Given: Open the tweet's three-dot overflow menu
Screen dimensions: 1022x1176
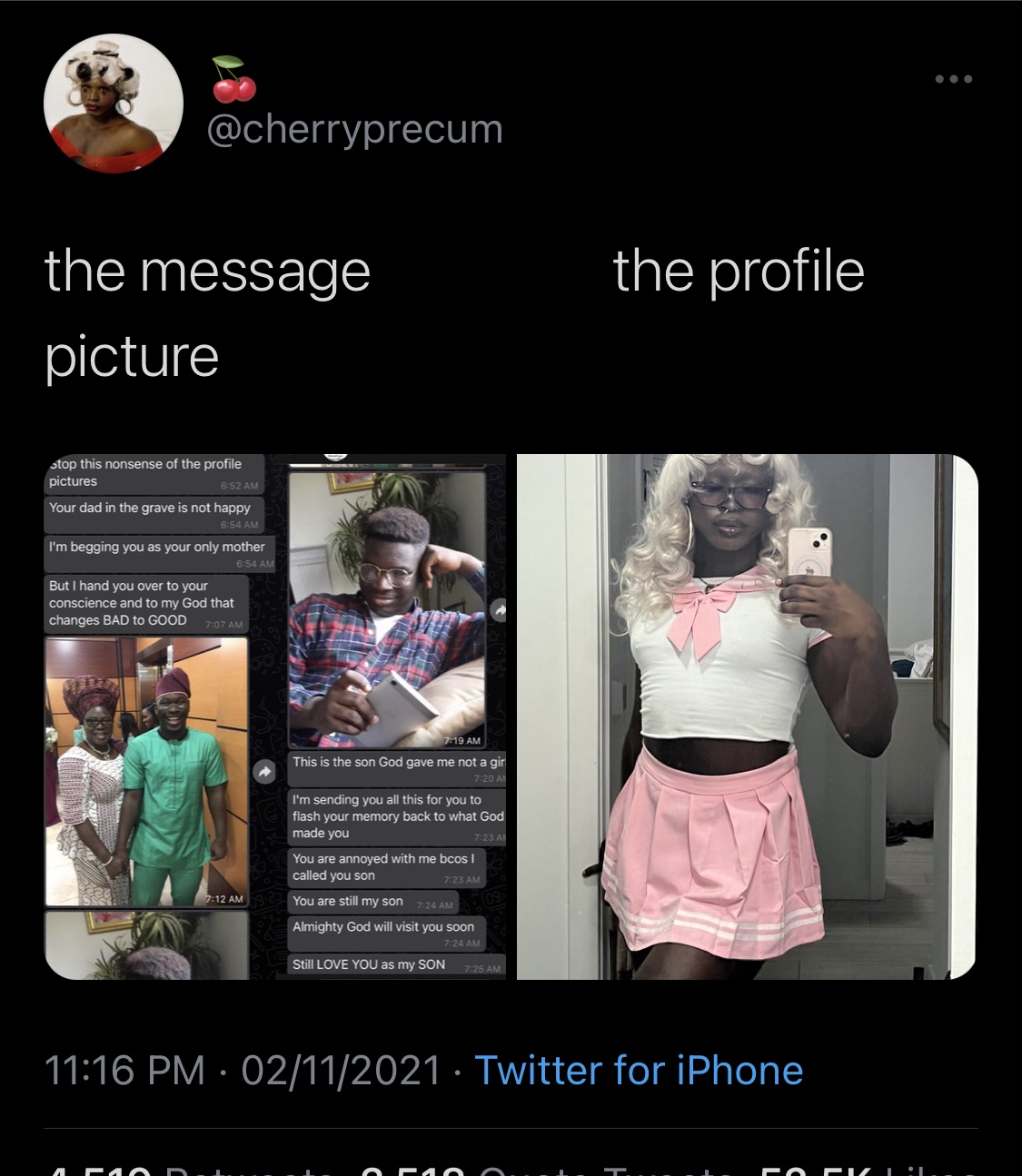Looking at the screenshot, I should tap(954, 79).
